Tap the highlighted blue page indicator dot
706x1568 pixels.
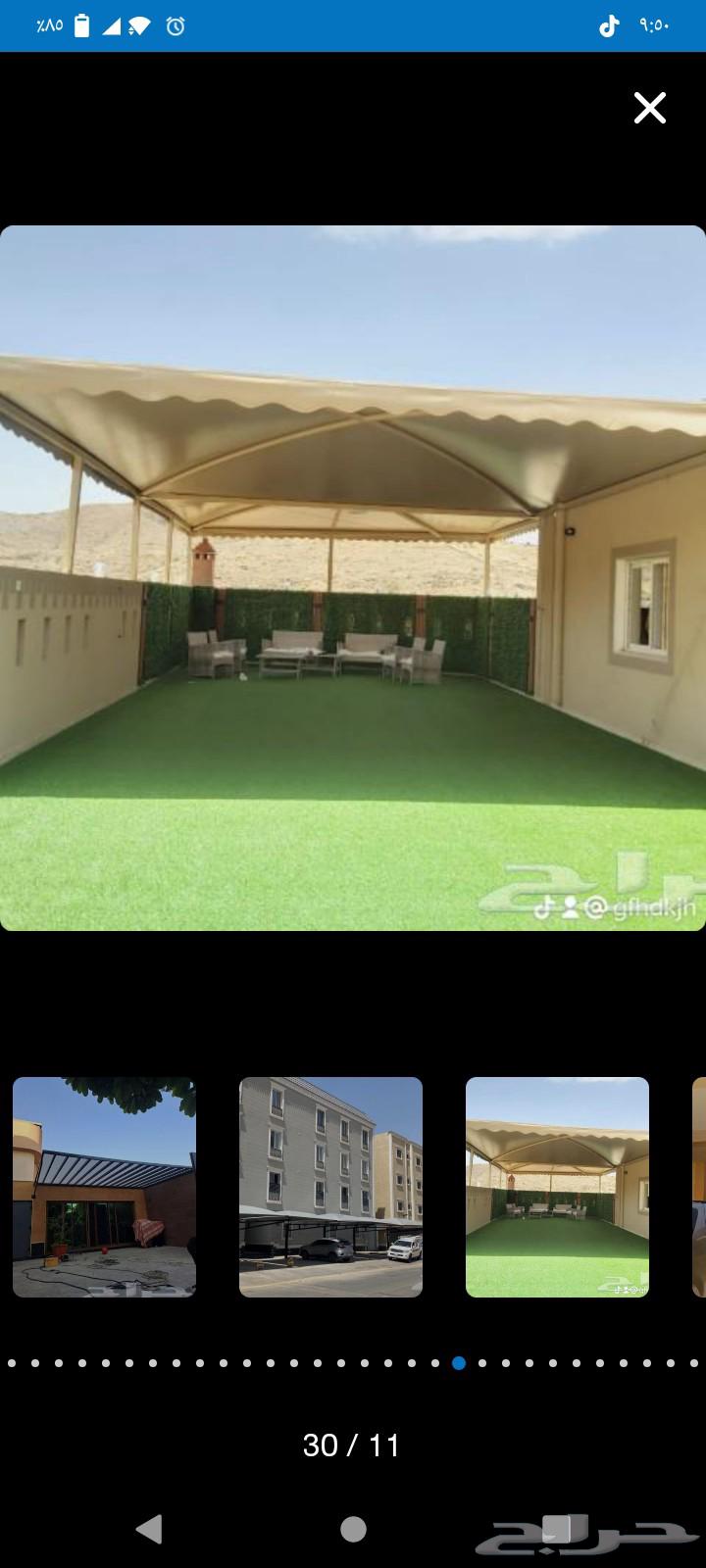459,1362
